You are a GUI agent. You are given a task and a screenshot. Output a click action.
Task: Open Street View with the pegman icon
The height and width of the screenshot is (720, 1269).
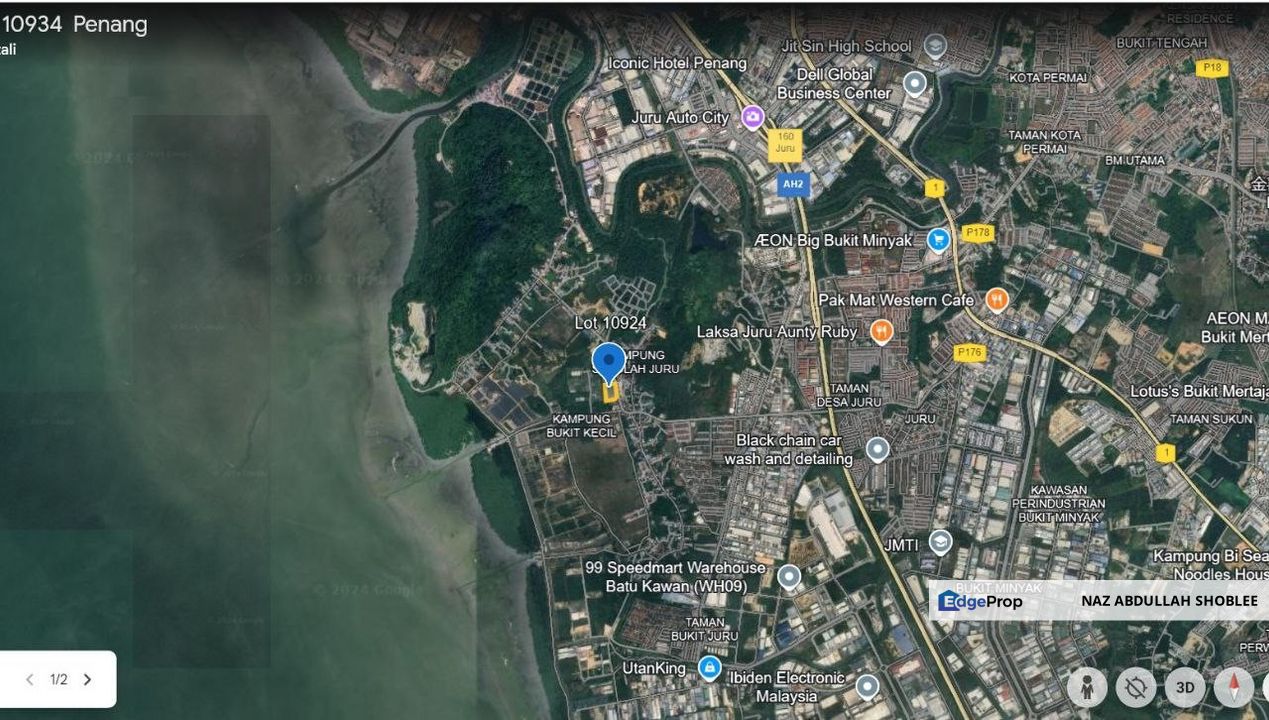point(1086,687)
